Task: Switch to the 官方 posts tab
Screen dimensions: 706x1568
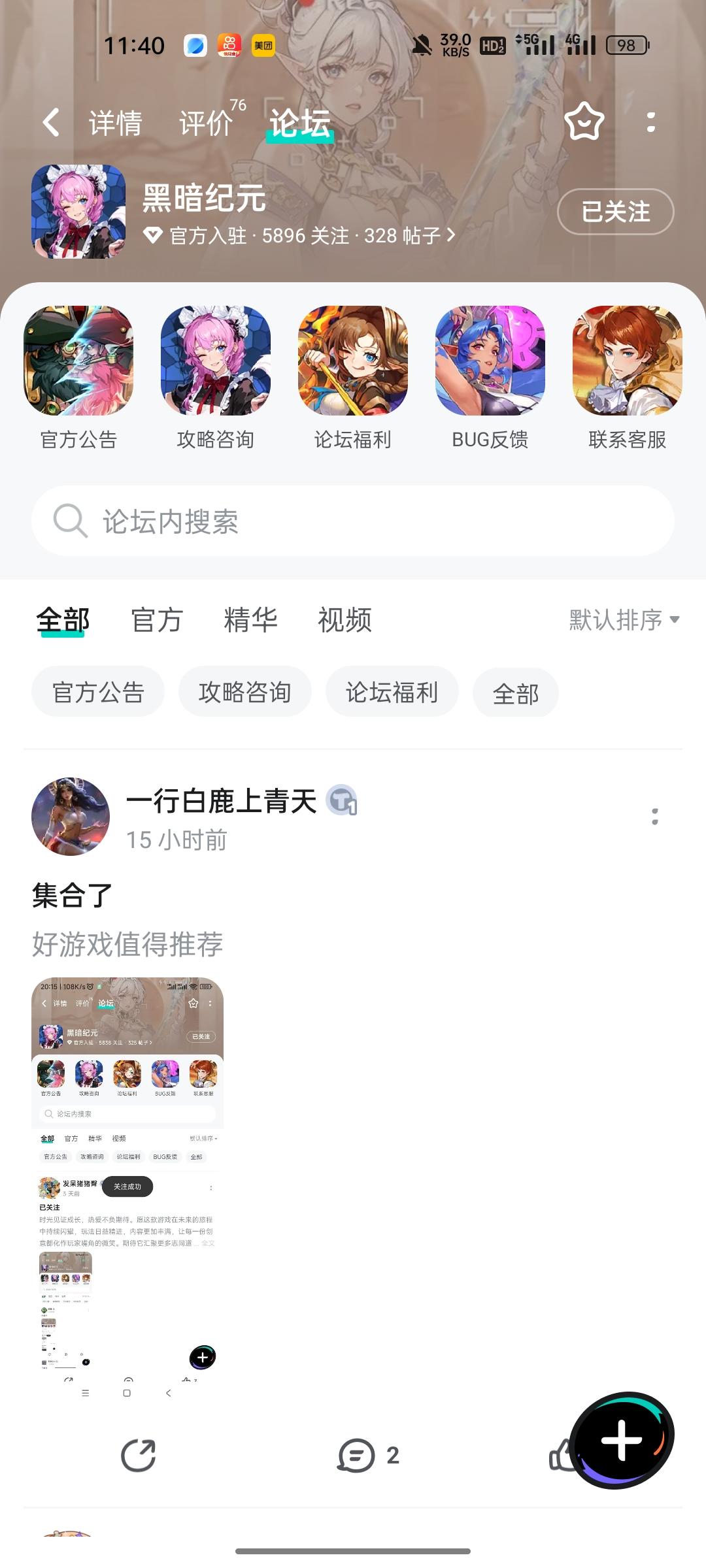Action: point(157,619)
